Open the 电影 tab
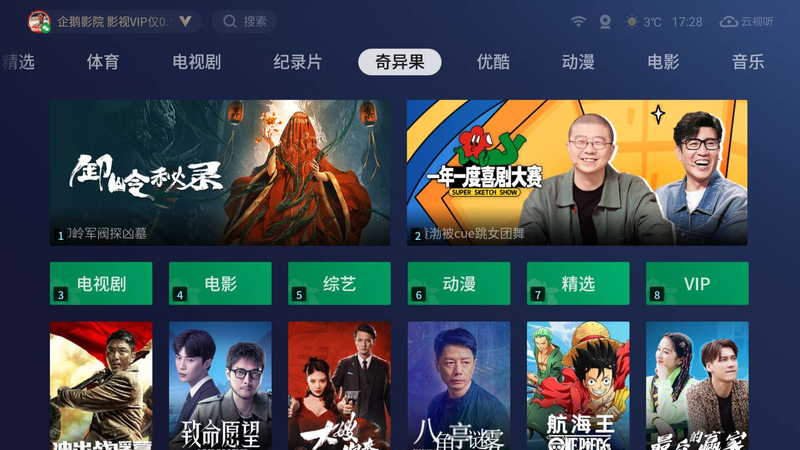Image resolution: width=800 pixels, height=450 pixels. click(663, 62)
